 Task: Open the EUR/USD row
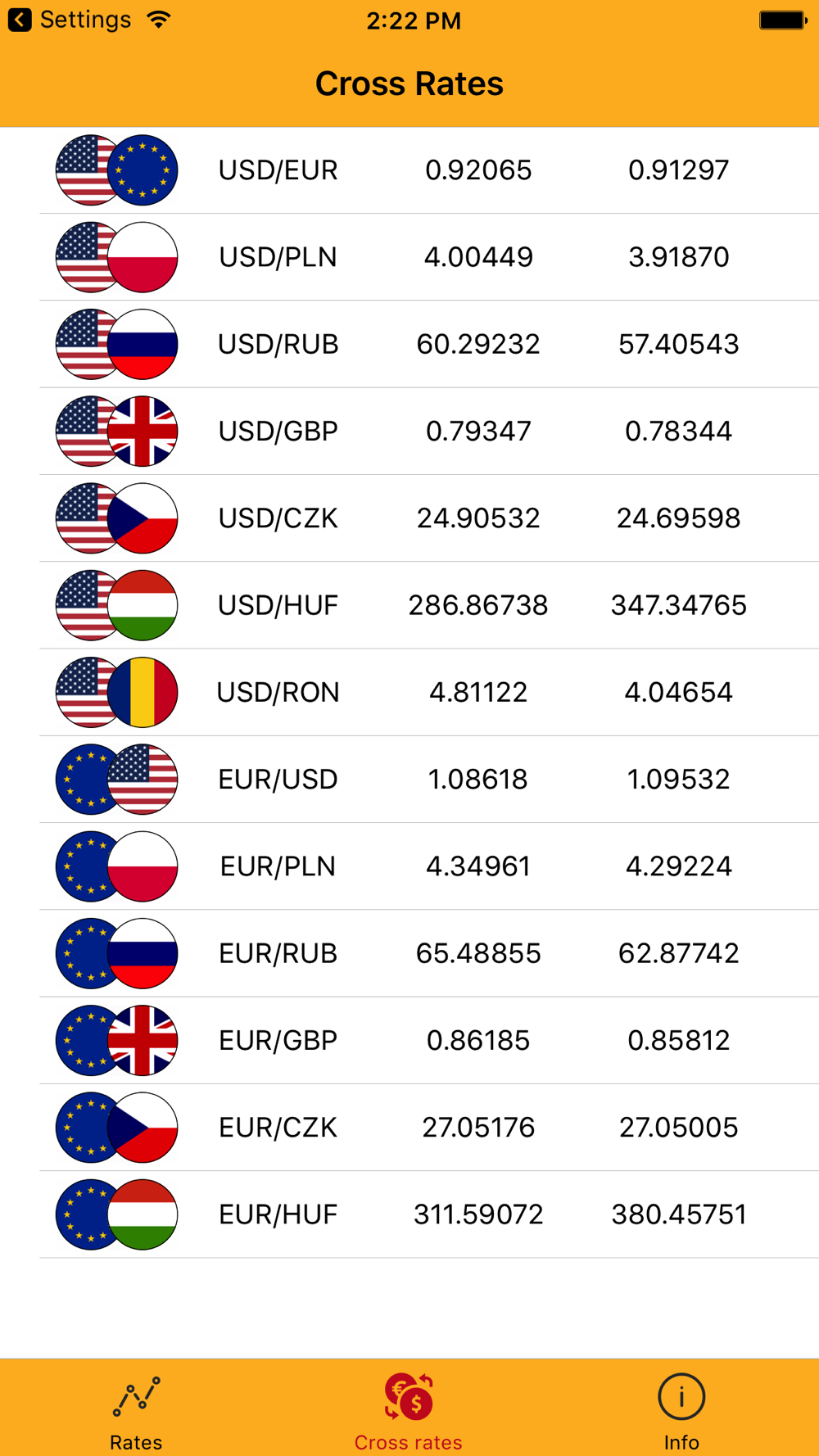(x=409, y=780)
